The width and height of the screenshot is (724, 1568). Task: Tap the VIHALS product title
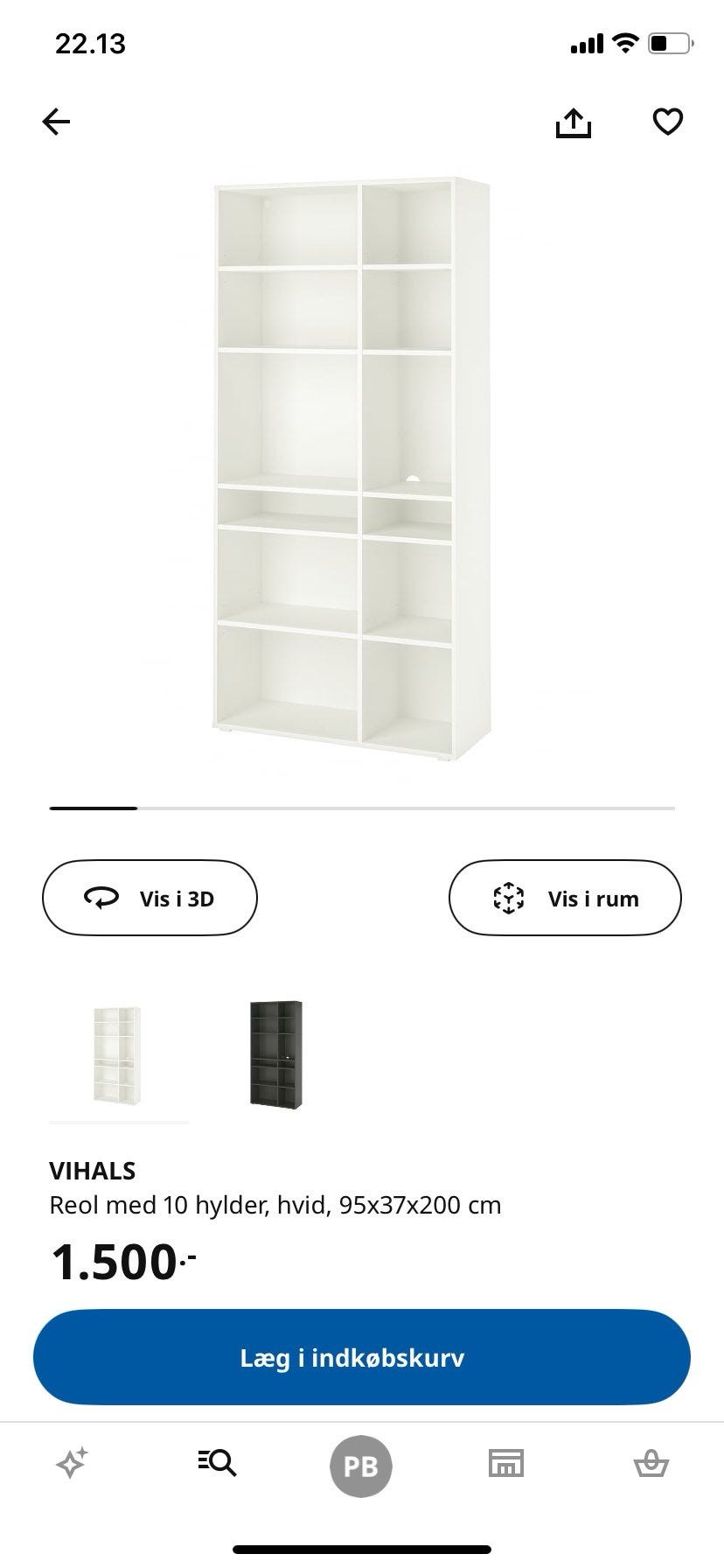click(94, 1171)
